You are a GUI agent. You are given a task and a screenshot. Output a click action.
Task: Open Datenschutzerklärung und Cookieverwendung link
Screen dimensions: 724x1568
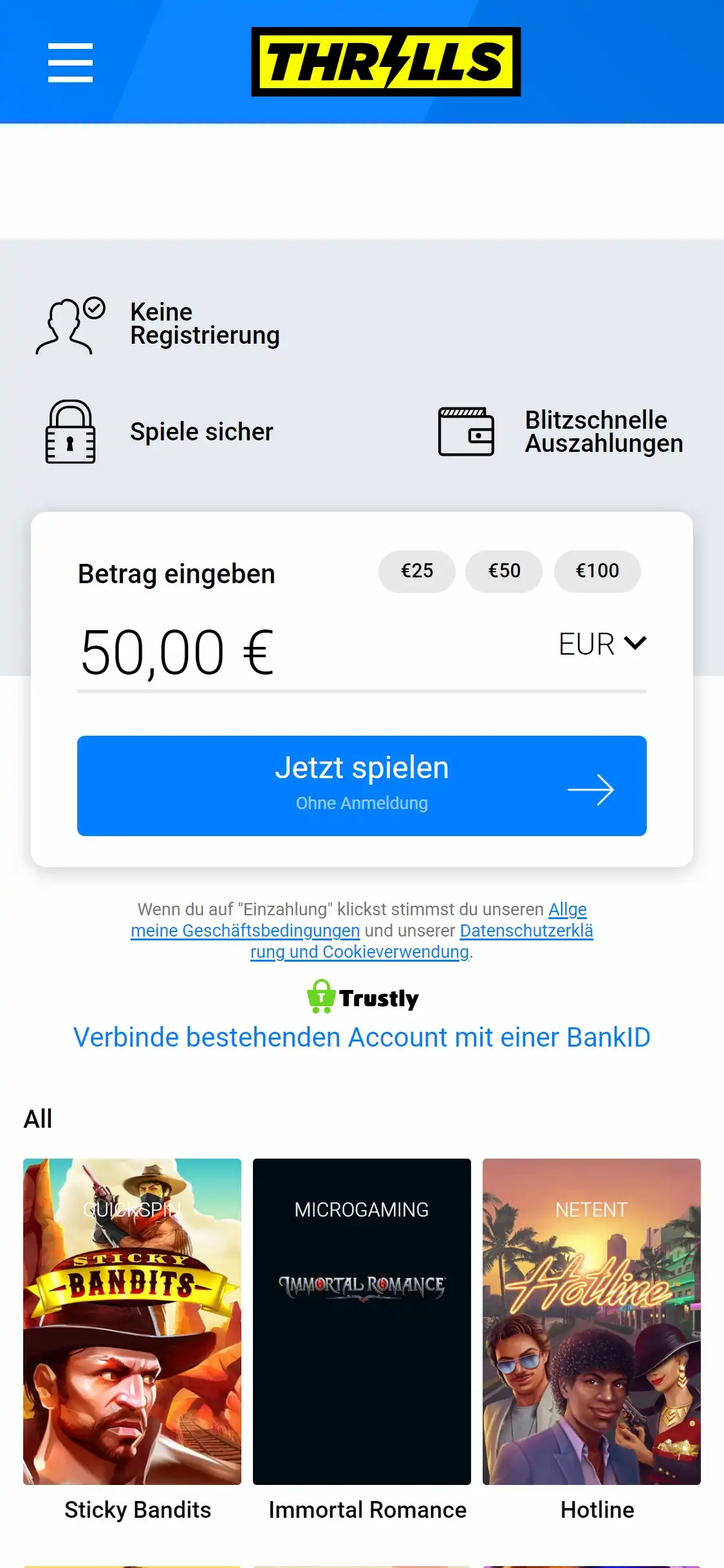(x=526, y=931)
